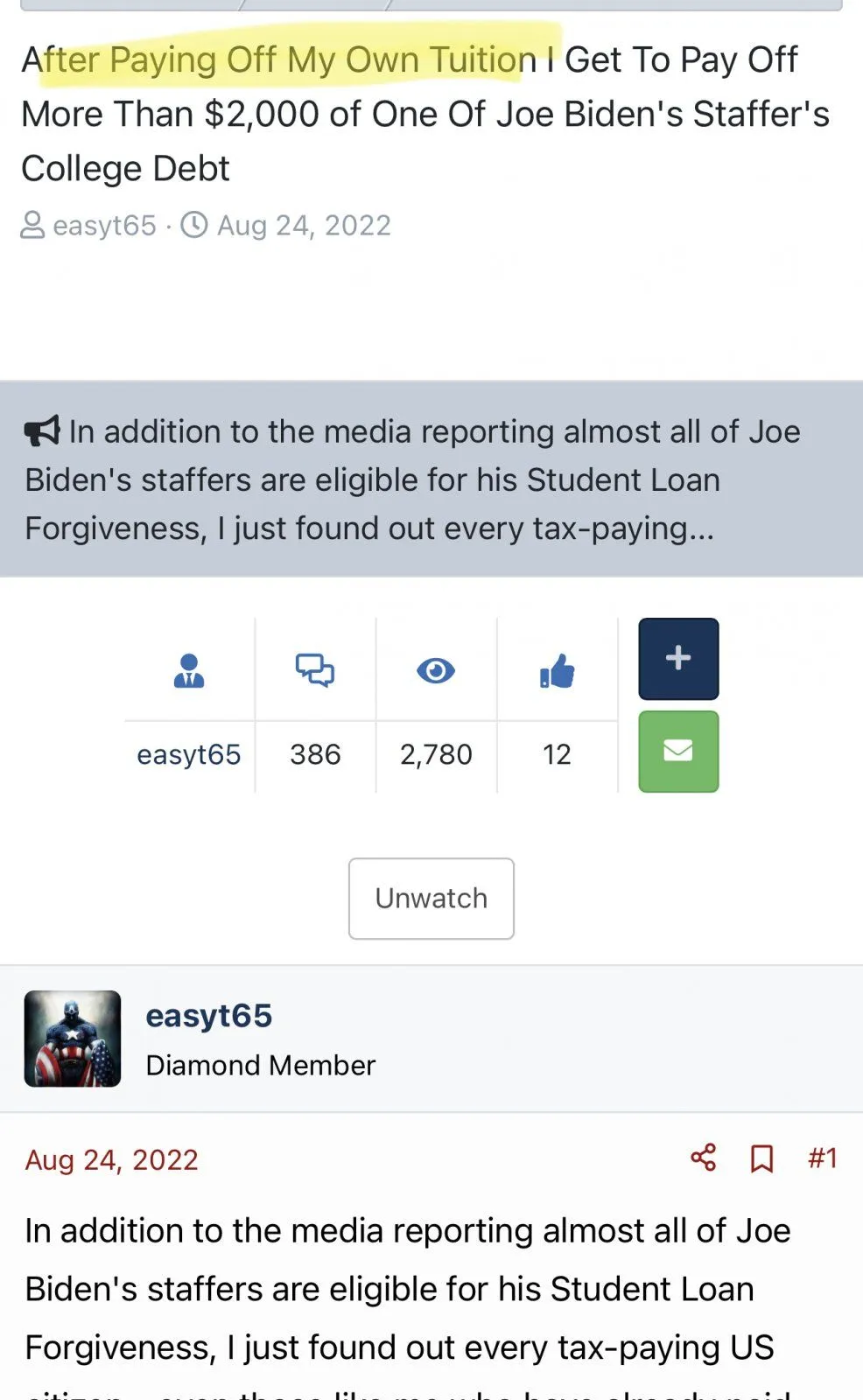
Task: Unwatch this thread
Action: (431, 899)
